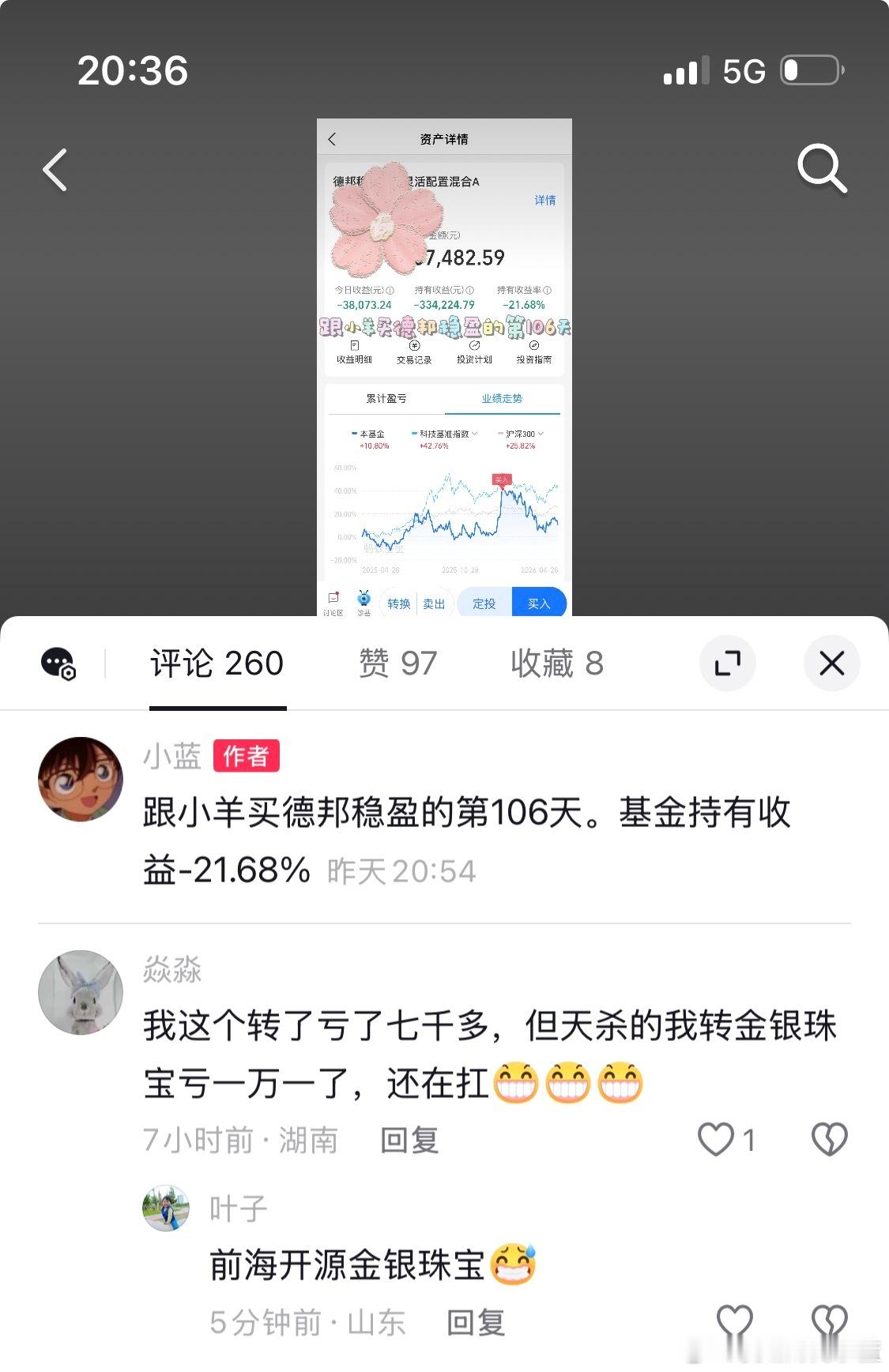Open the 交易记录 transaction records icon
The image size is (889, 1372).
click(415, 351)
